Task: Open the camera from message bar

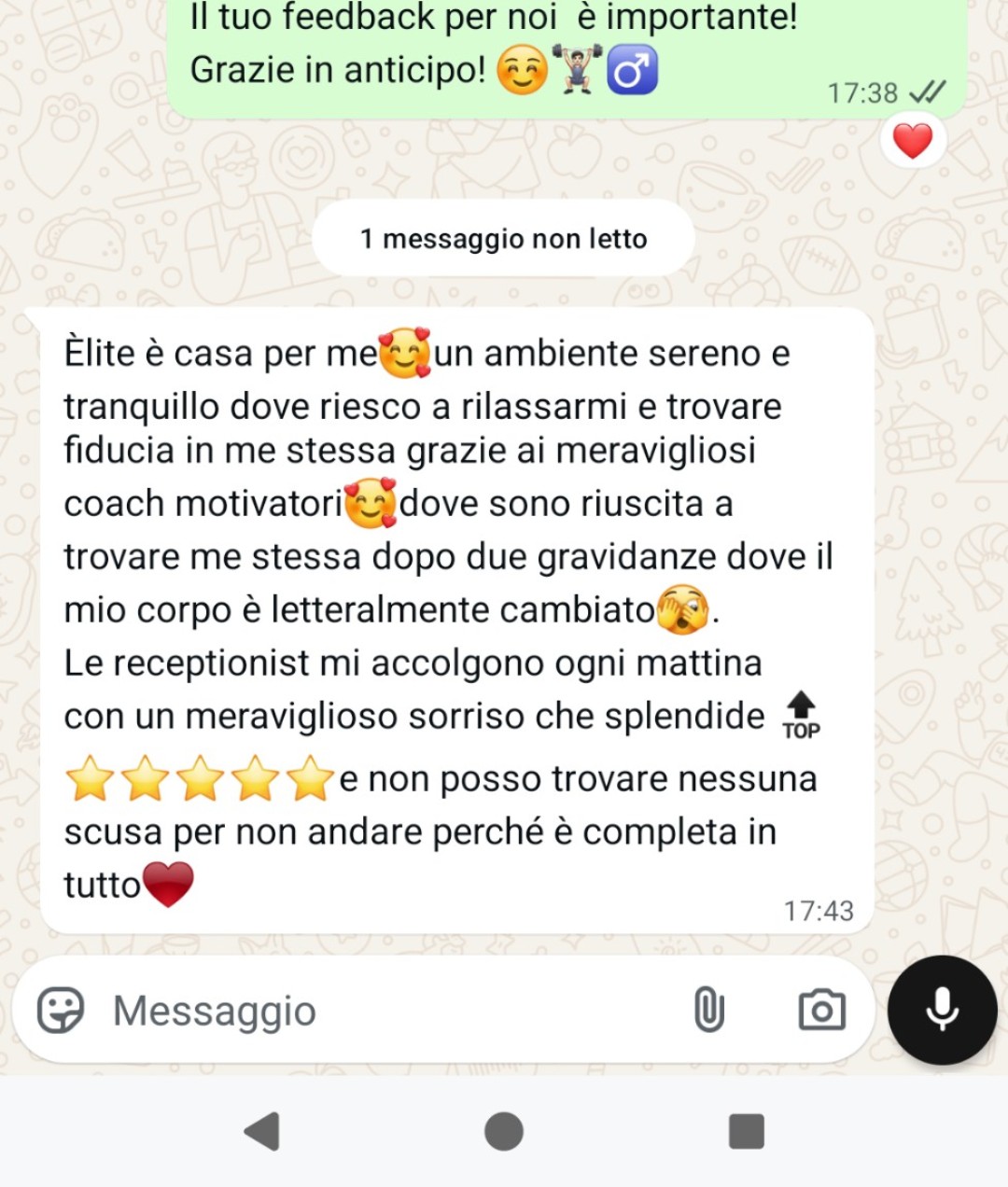Action: click(821, 1010)
